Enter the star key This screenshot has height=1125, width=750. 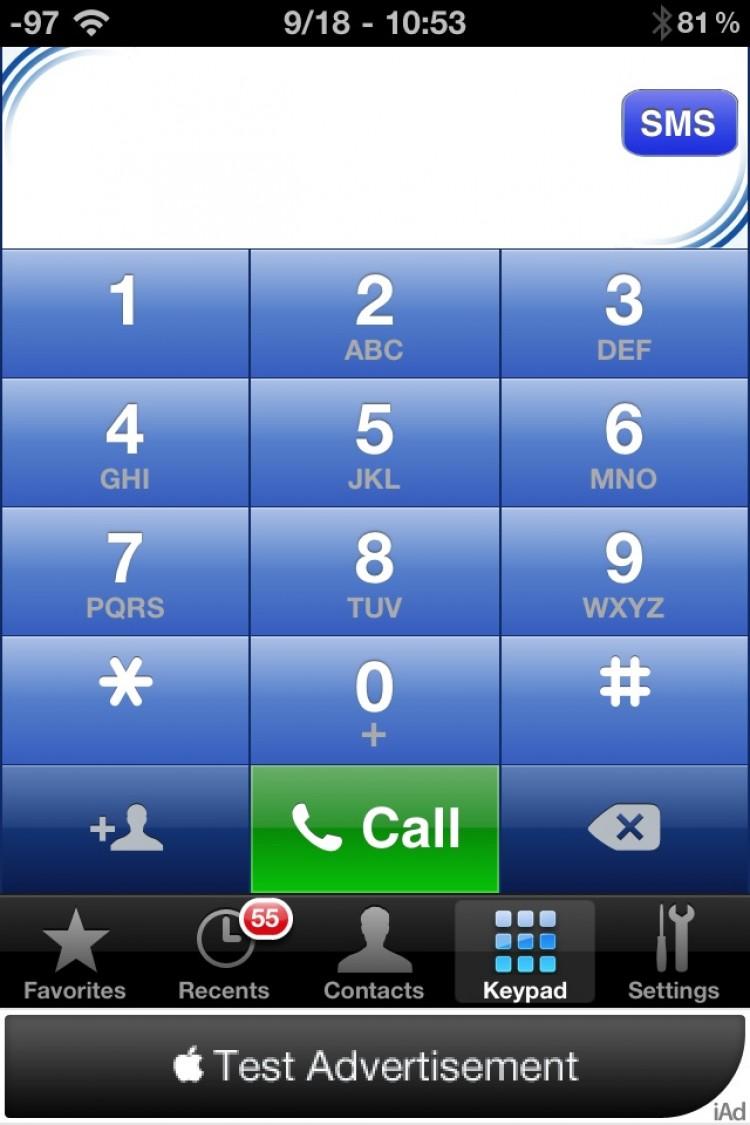pyautogui.click(x=124, y=700)
